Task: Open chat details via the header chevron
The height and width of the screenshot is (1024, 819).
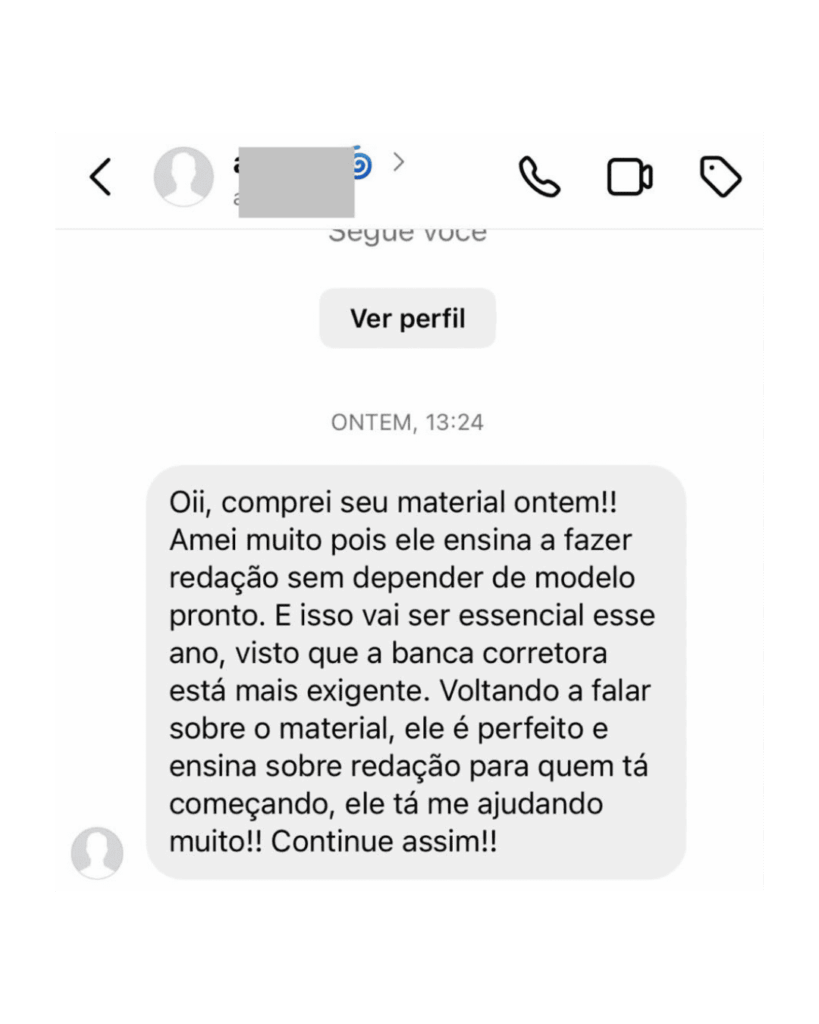Action: click(x=398, y=161)
